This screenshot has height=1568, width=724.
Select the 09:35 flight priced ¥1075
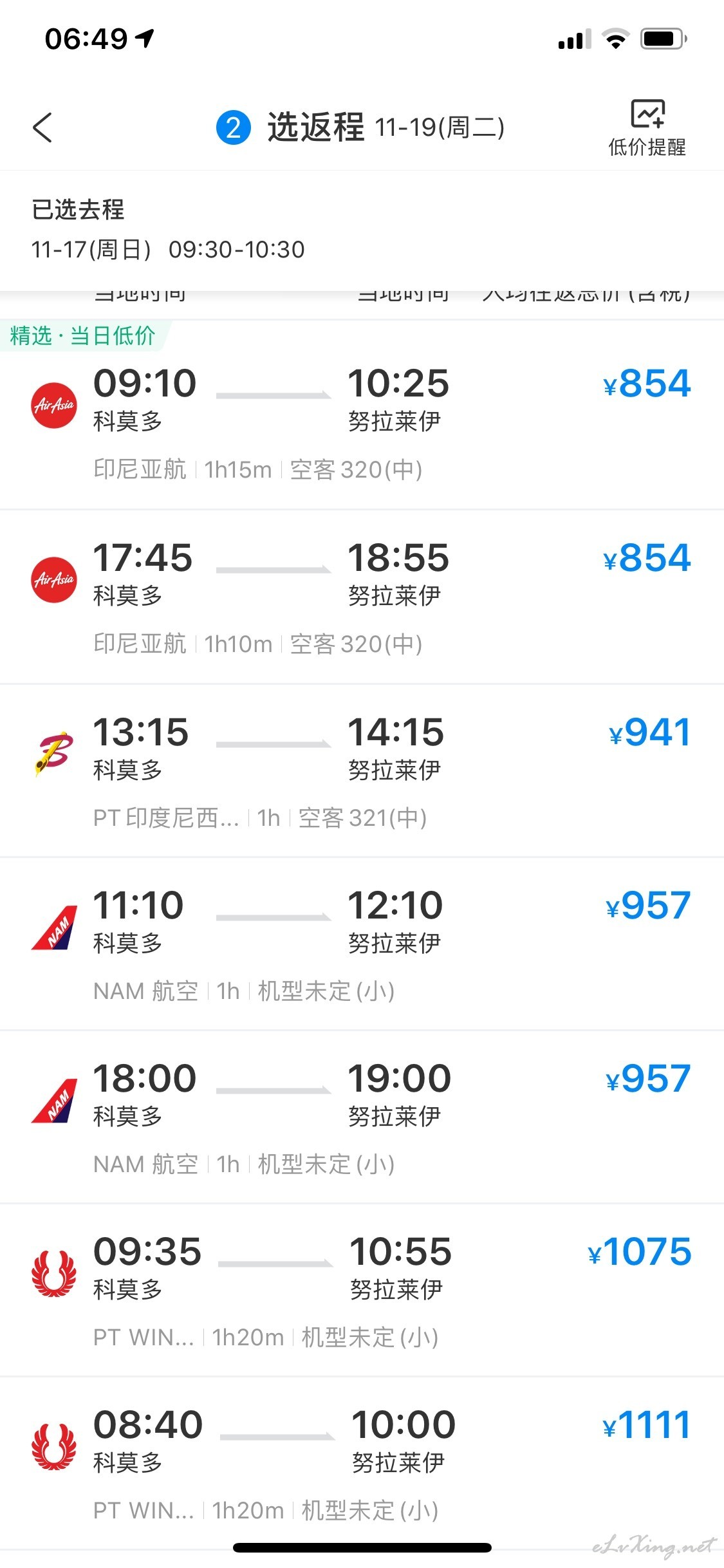[362, 1291]
